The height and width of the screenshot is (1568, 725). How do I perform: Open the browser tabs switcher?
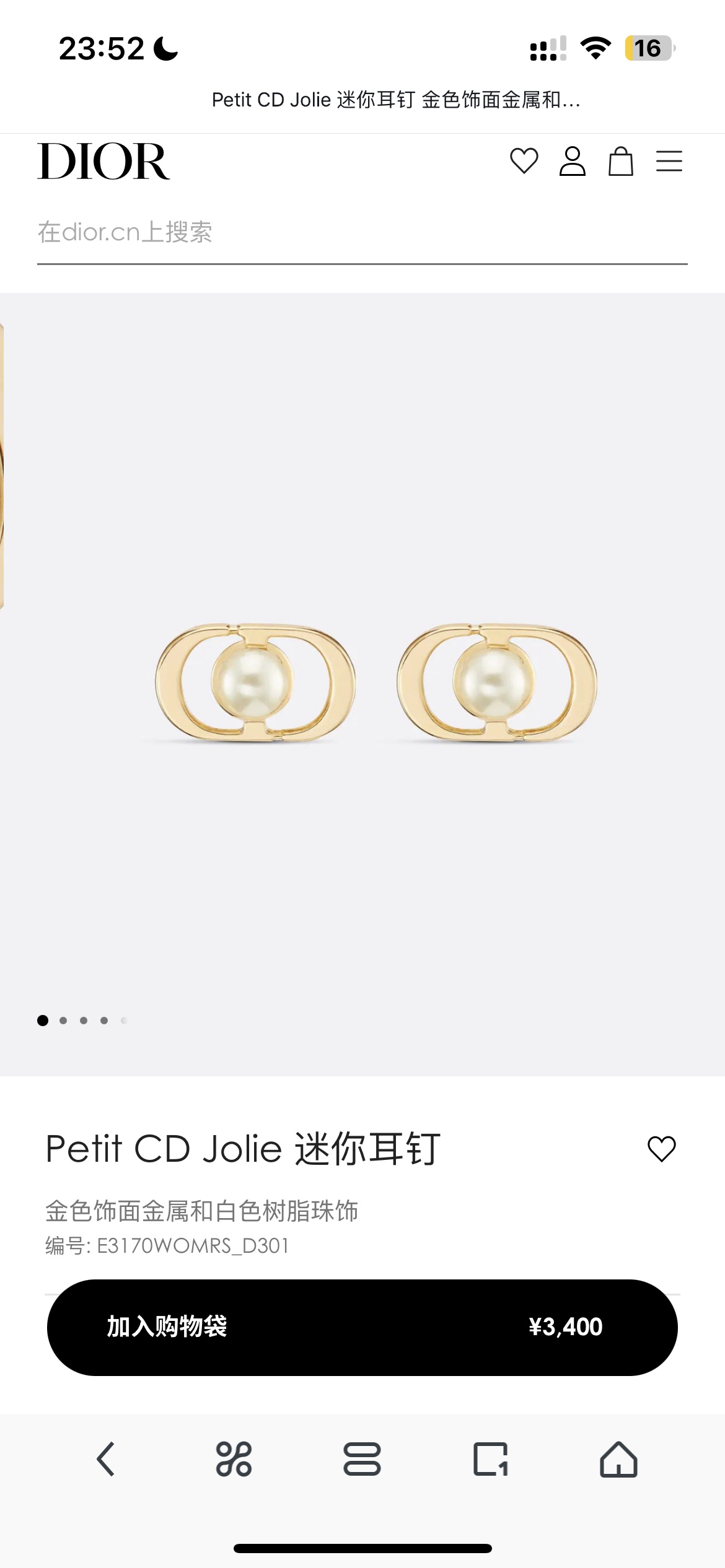coord(490,1459)
